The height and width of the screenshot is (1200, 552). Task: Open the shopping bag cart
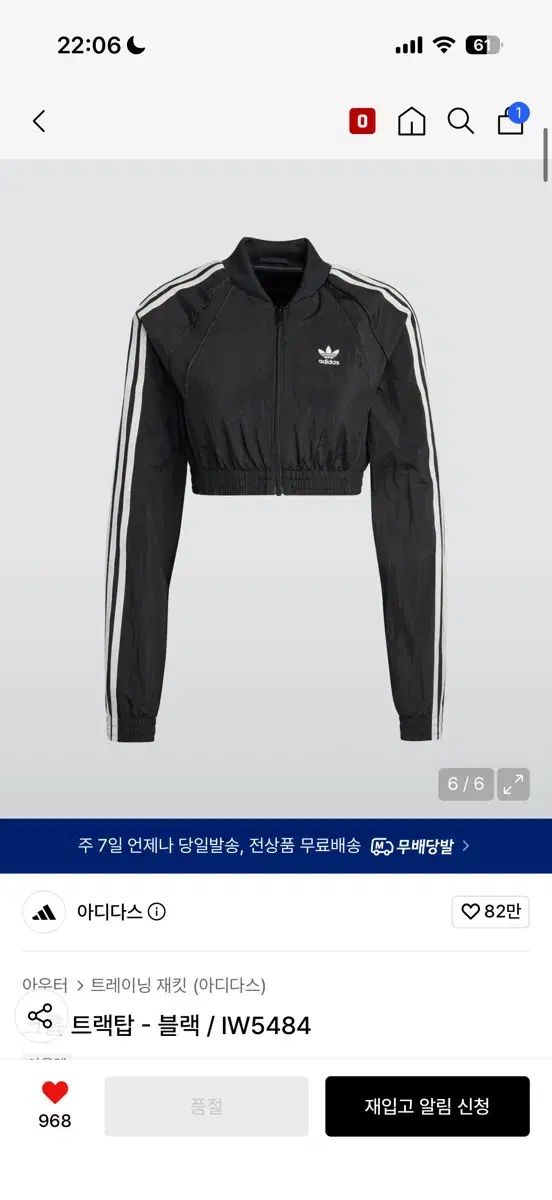click(x=511, y=120)
